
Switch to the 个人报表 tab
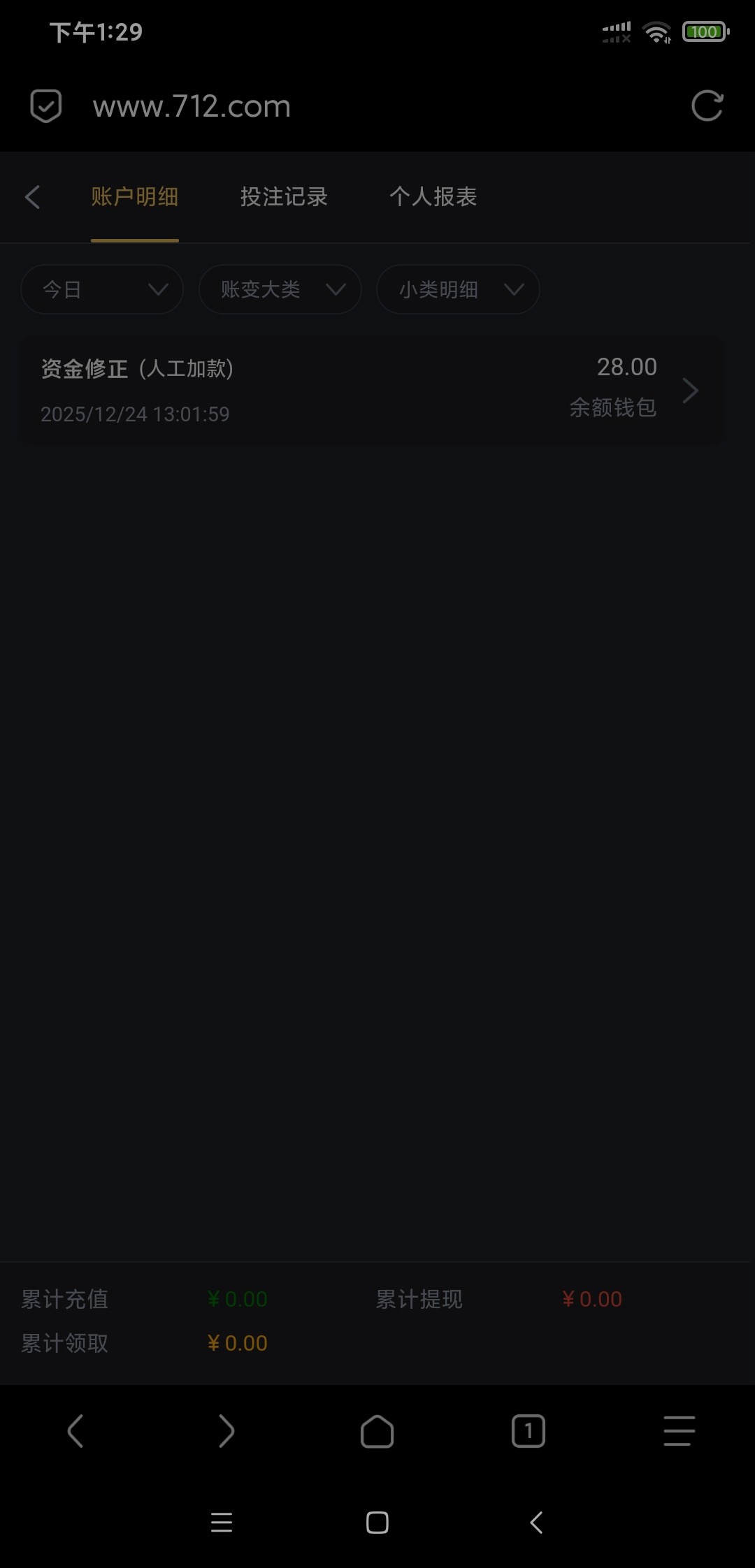433,197
